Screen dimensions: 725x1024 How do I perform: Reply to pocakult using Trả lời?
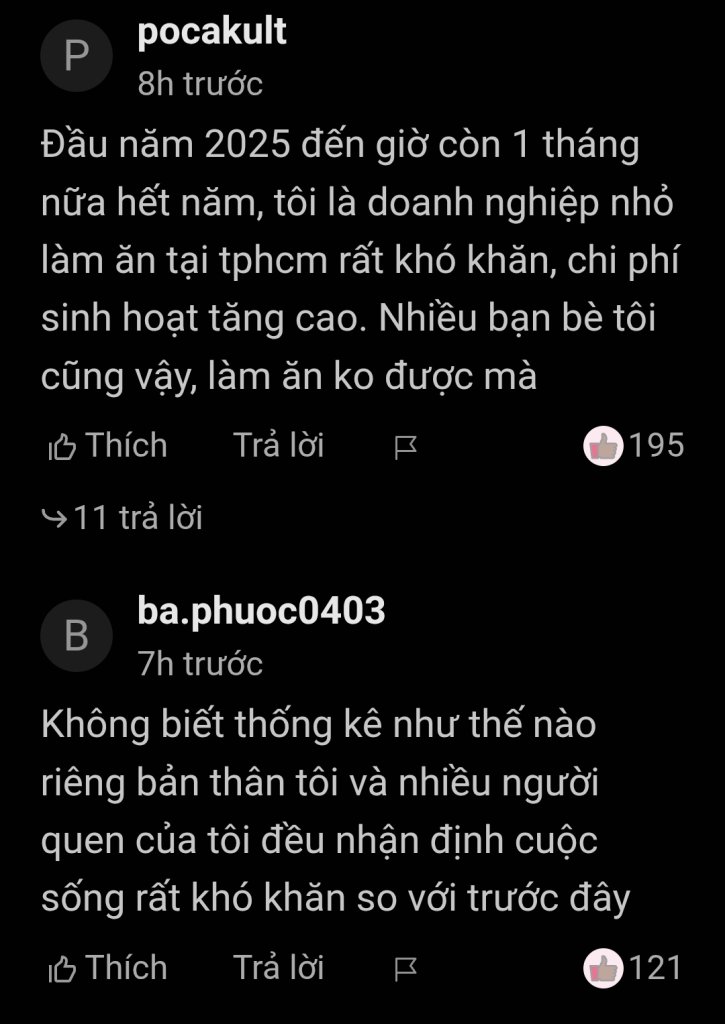click(x=281, y=445)
